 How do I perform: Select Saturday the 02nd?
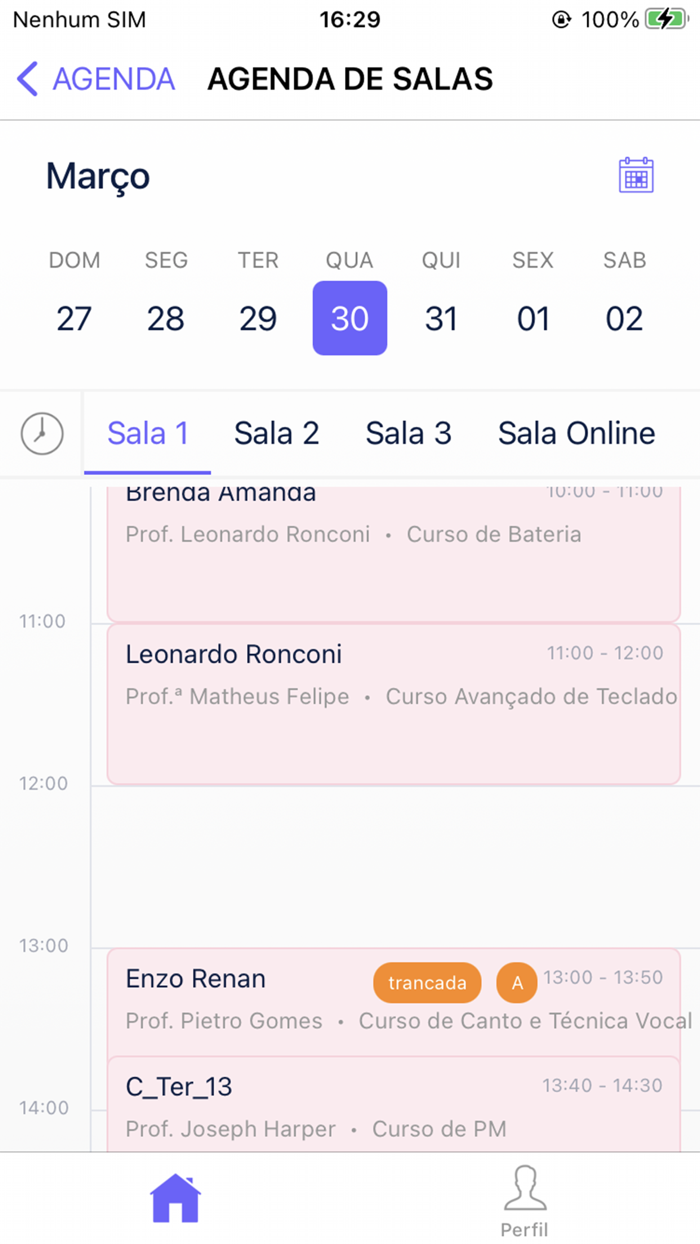pyautogui.click(x=625, y=318)
